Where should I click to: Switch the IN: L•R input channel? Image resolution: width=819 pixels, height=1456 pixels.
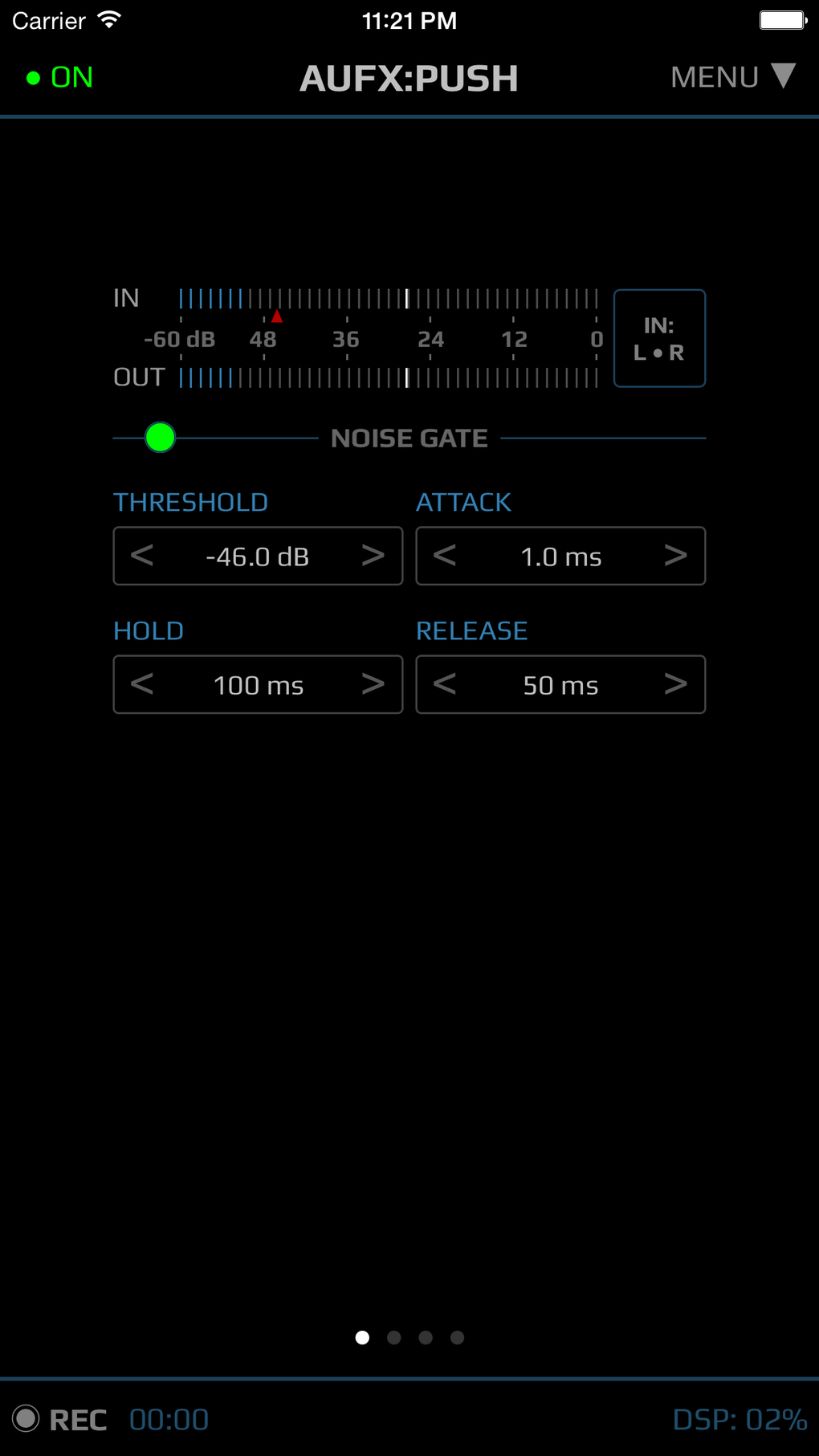click(x=659, y=338)
